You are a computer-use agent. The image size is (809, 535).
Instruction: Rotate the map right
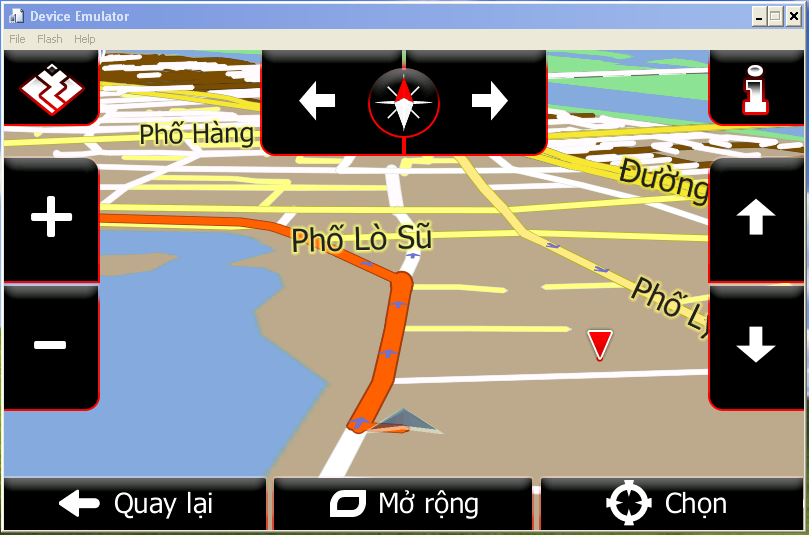(x=490, y=100)
